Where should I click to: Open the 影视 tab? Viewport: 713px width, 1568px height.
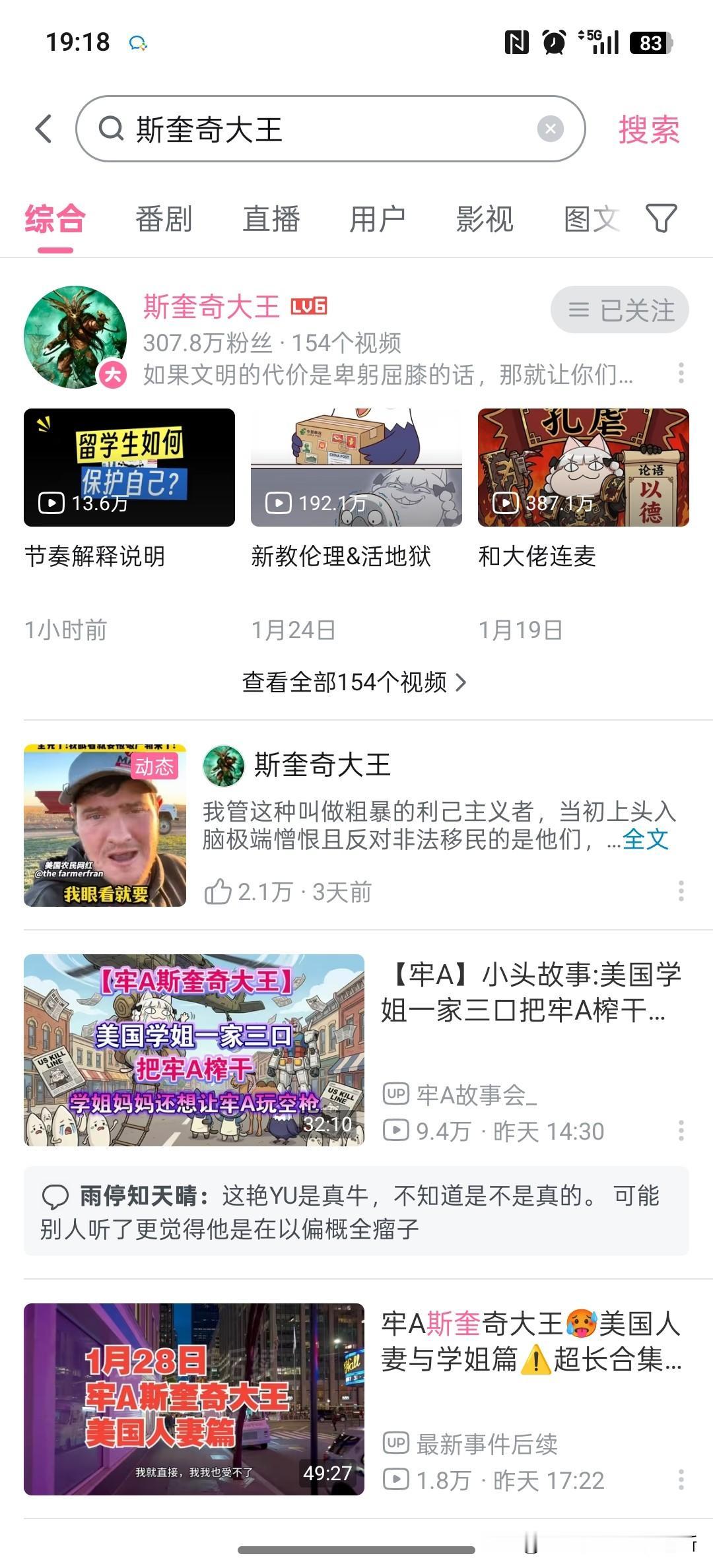484,219
